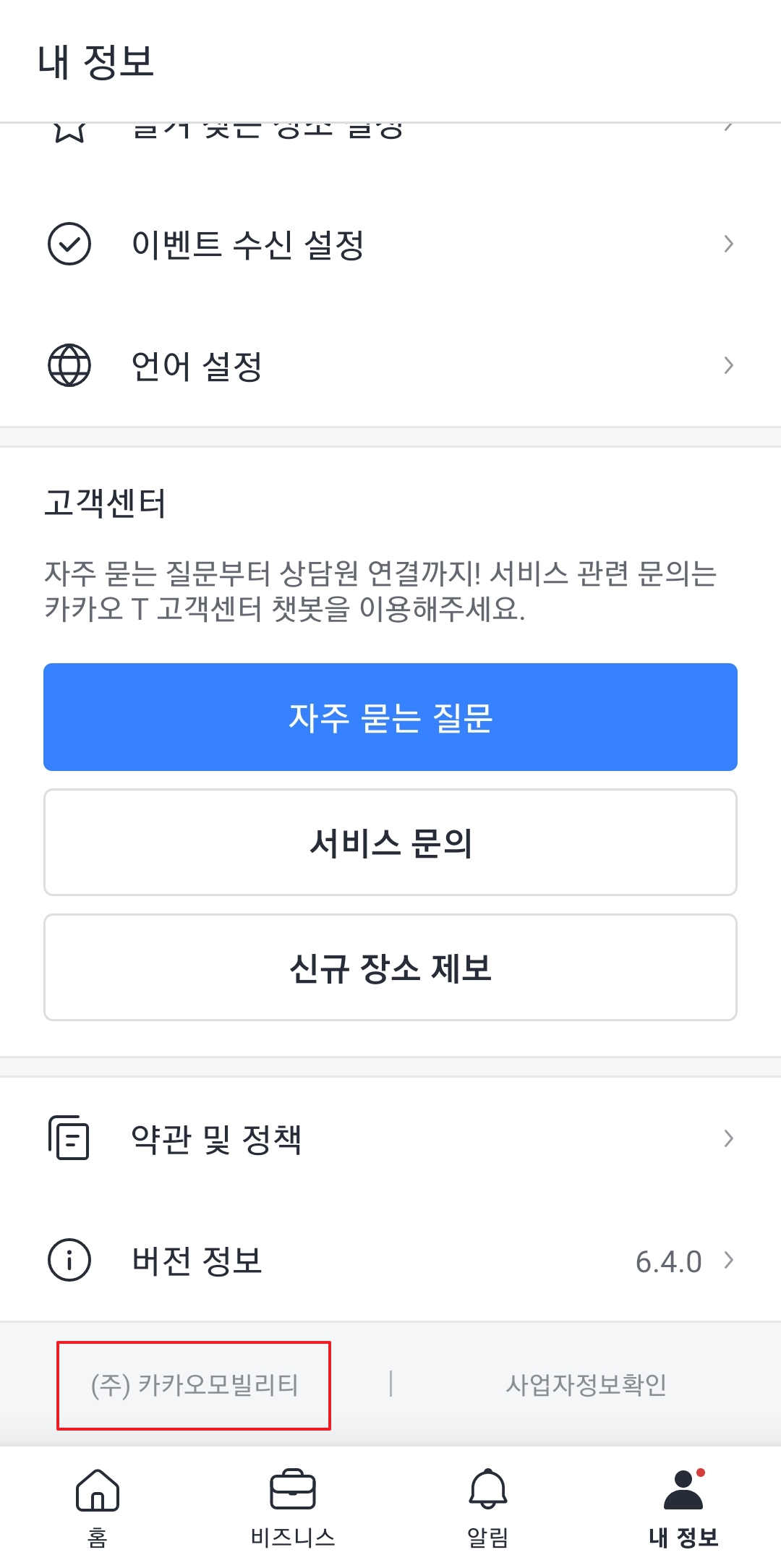The height and width of the screenshot is (1568, 781).
Task: Click the 서비스 문의 button
Action: [390, 842]
